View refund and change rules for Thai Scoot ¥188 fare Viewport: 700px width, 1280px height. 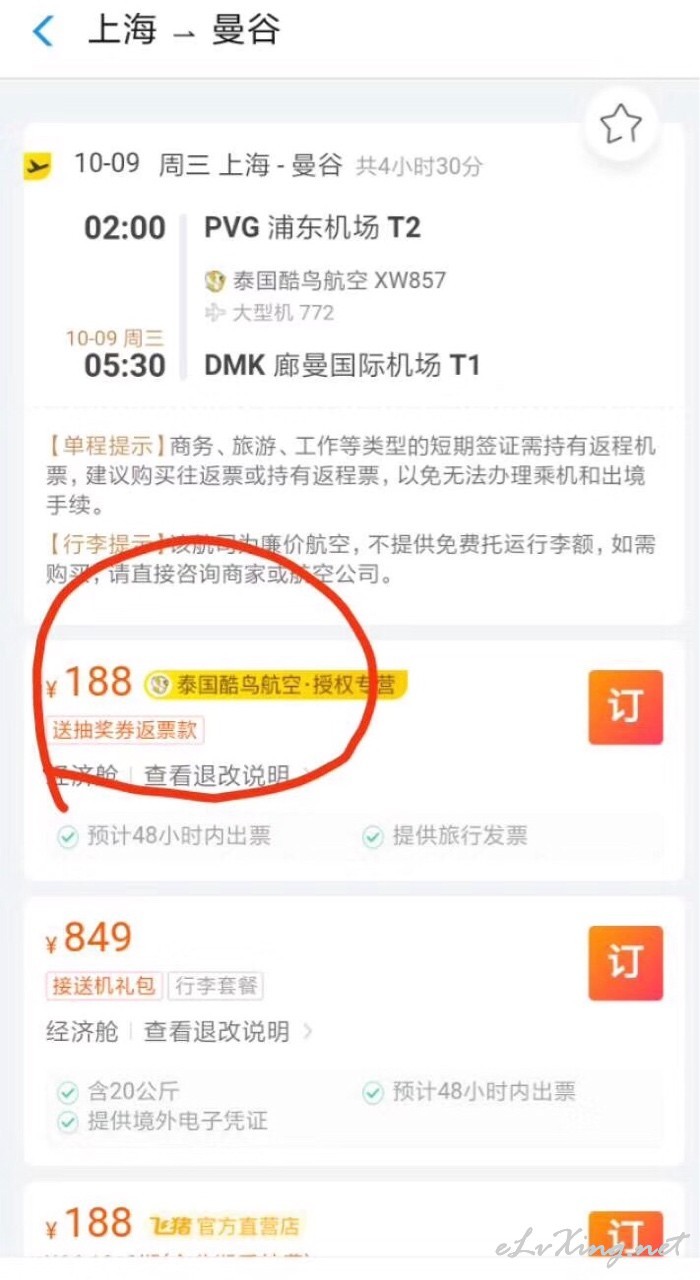pos(217,775)
